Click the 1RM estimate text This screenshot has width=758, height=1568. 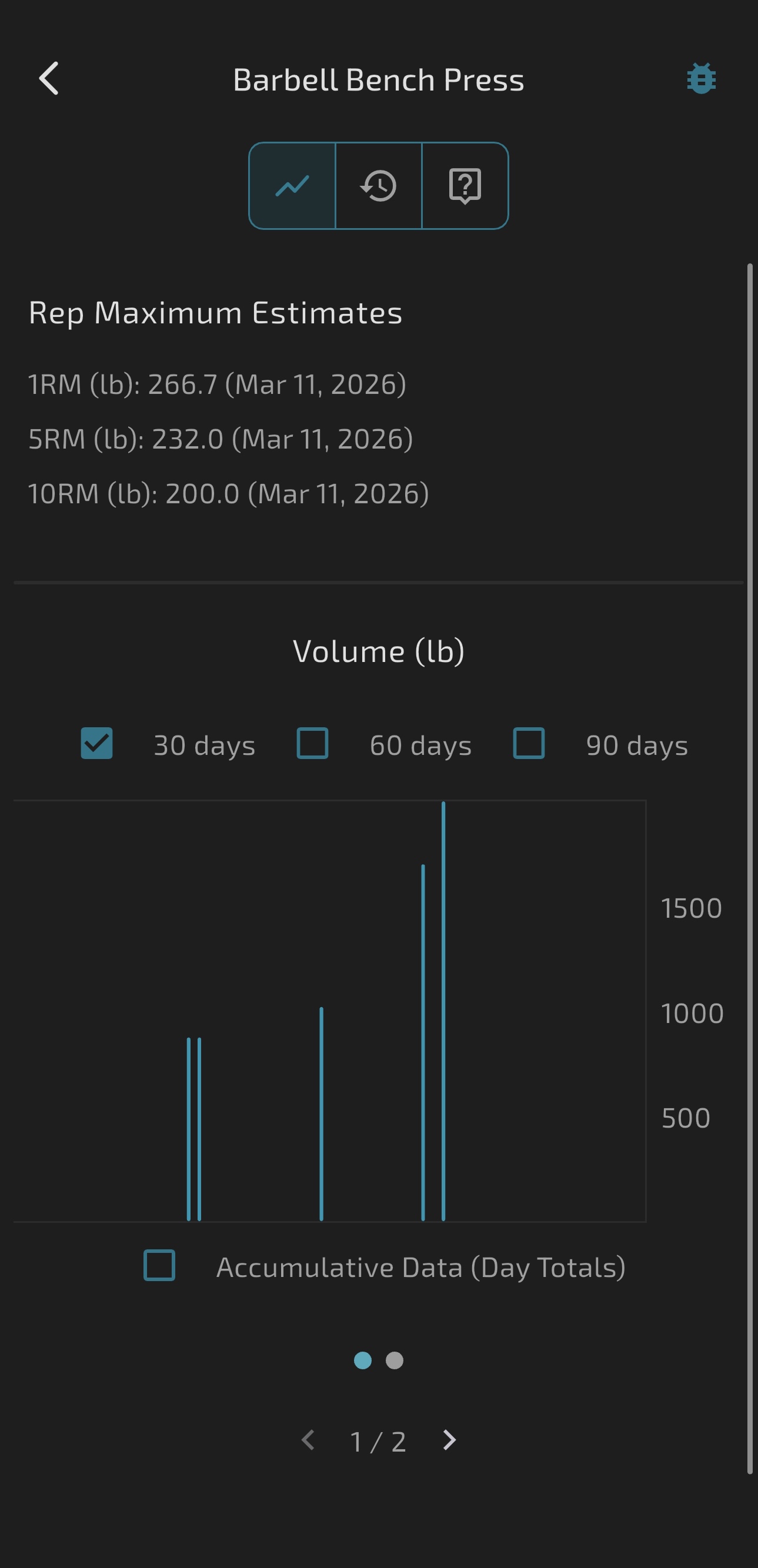pos(218,384)
